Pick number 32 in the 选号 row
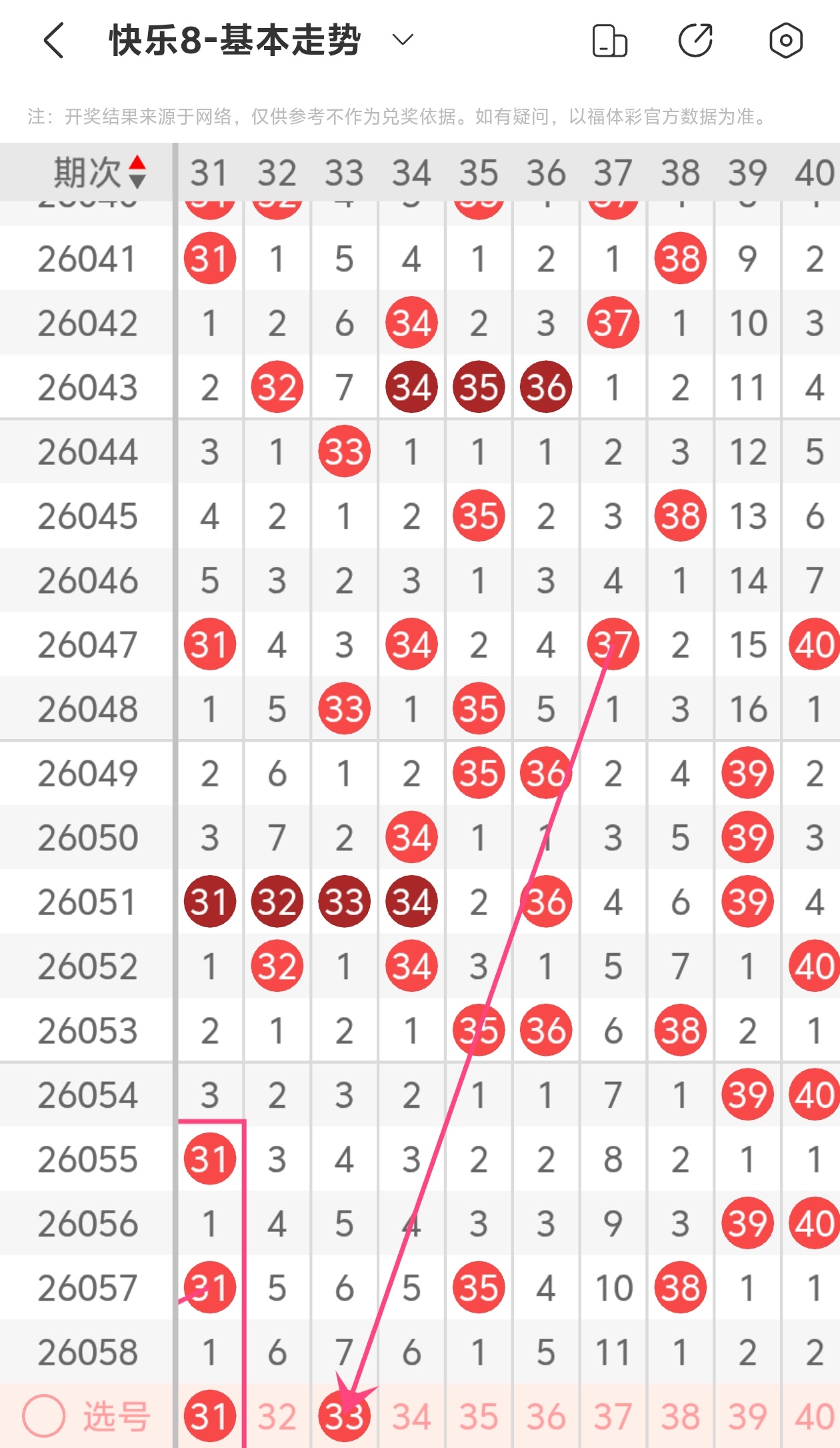 [277, 1417]
